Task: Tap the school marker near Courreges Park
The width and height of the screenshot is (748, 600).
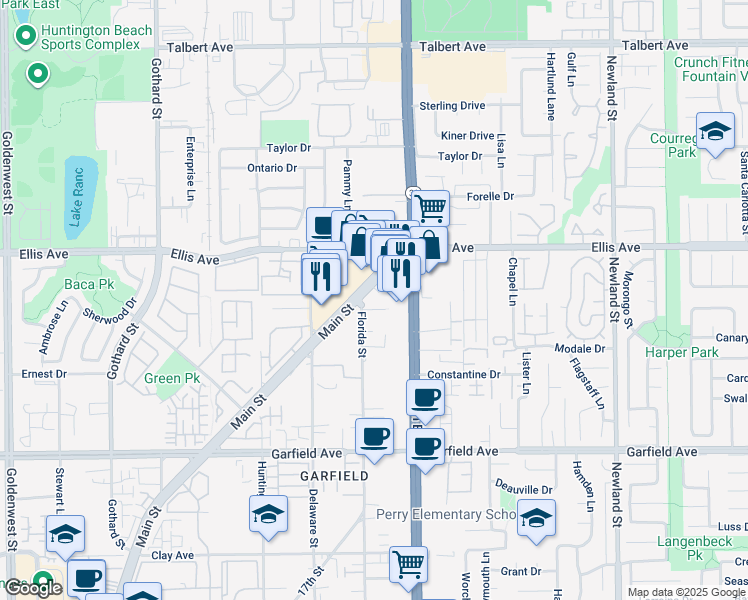Action: (x=715, y=133)
